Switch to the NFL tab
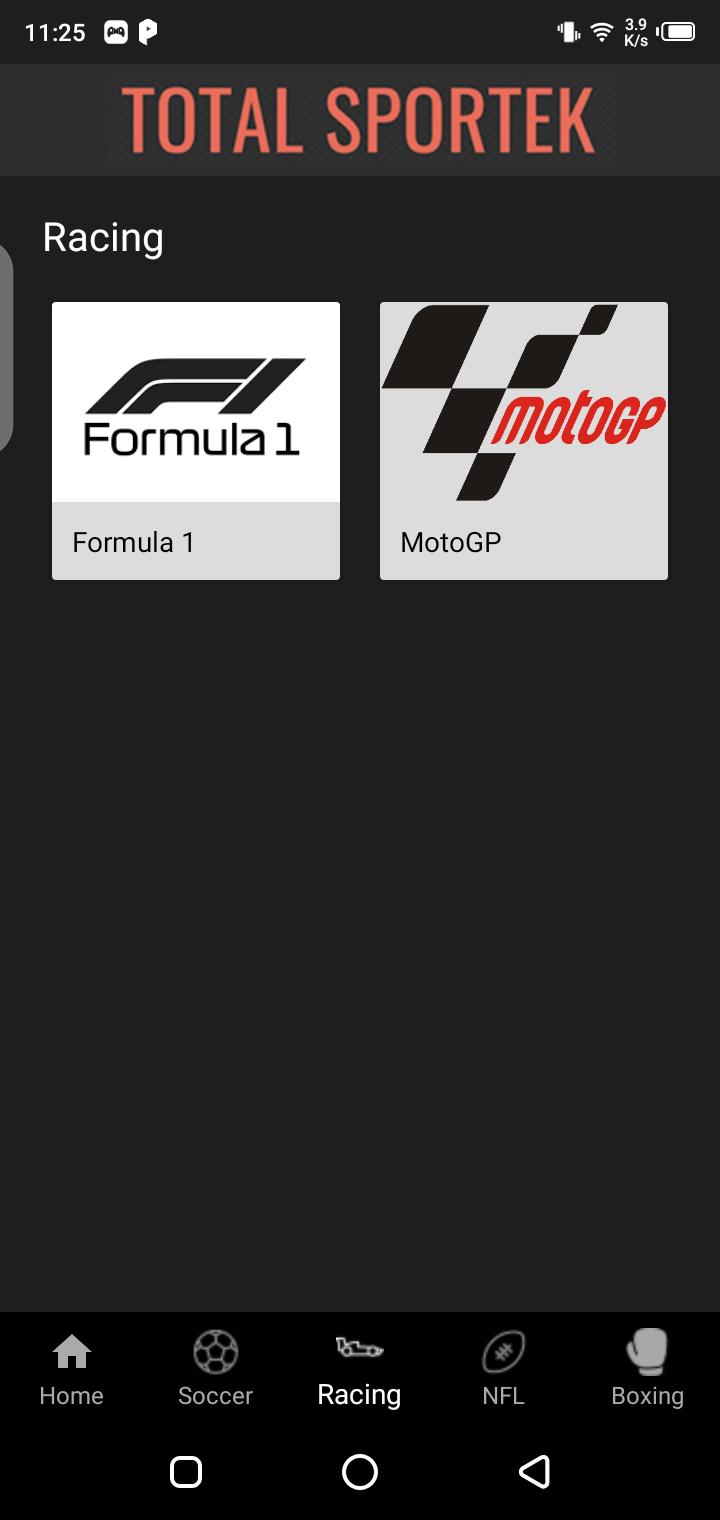The height and width of the screenshot is (1520, 720). point(503,1369)
